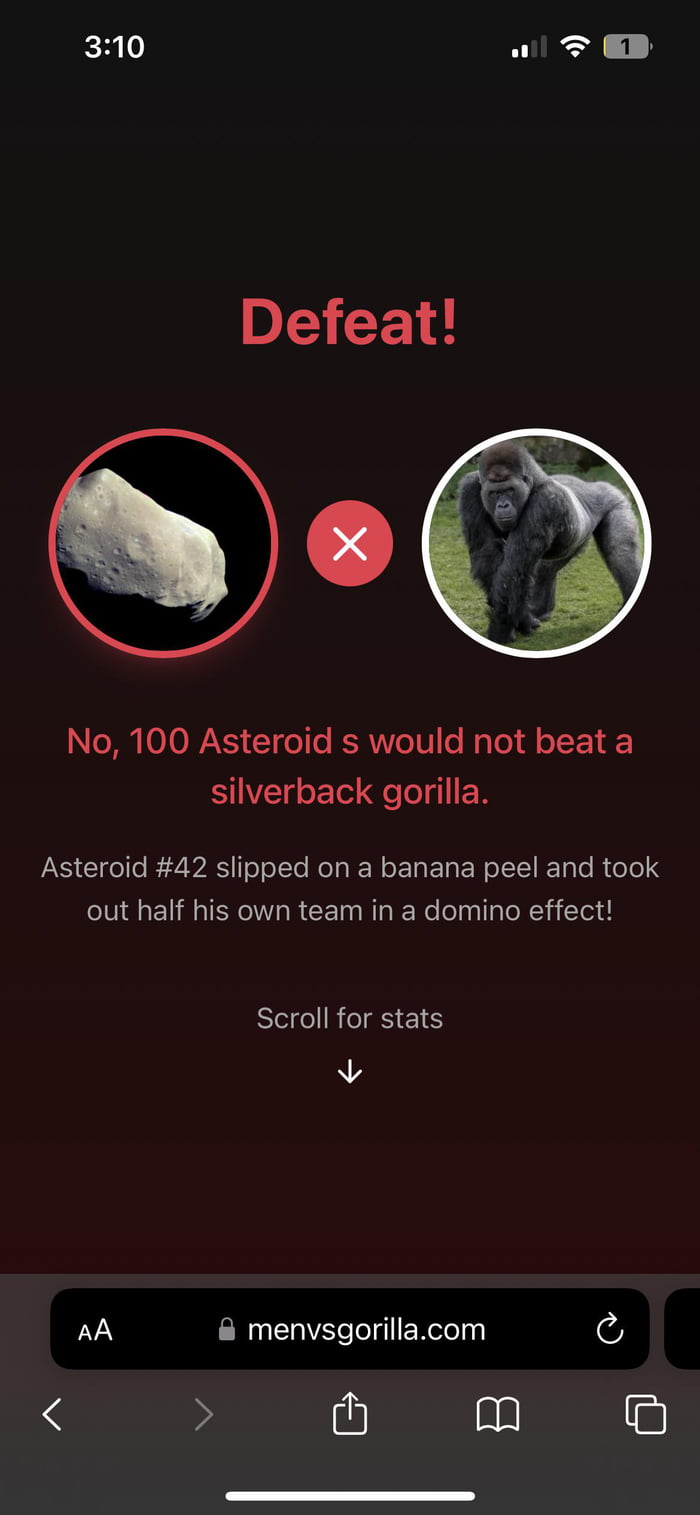
Task: Open the AA reader text-size menu
Action: (x=95, y=1330)
